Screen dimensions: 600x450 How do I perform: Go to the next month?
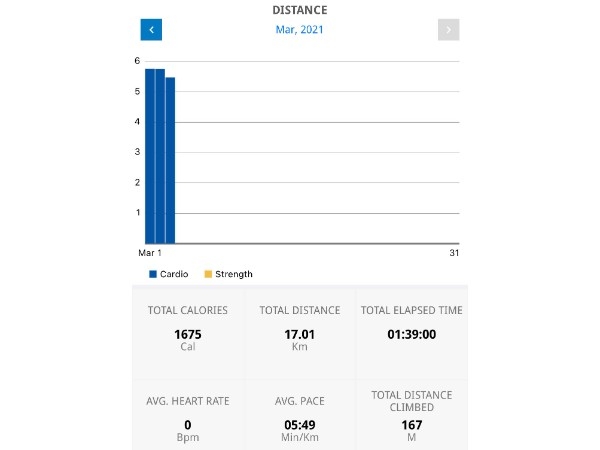click(448, 30)
